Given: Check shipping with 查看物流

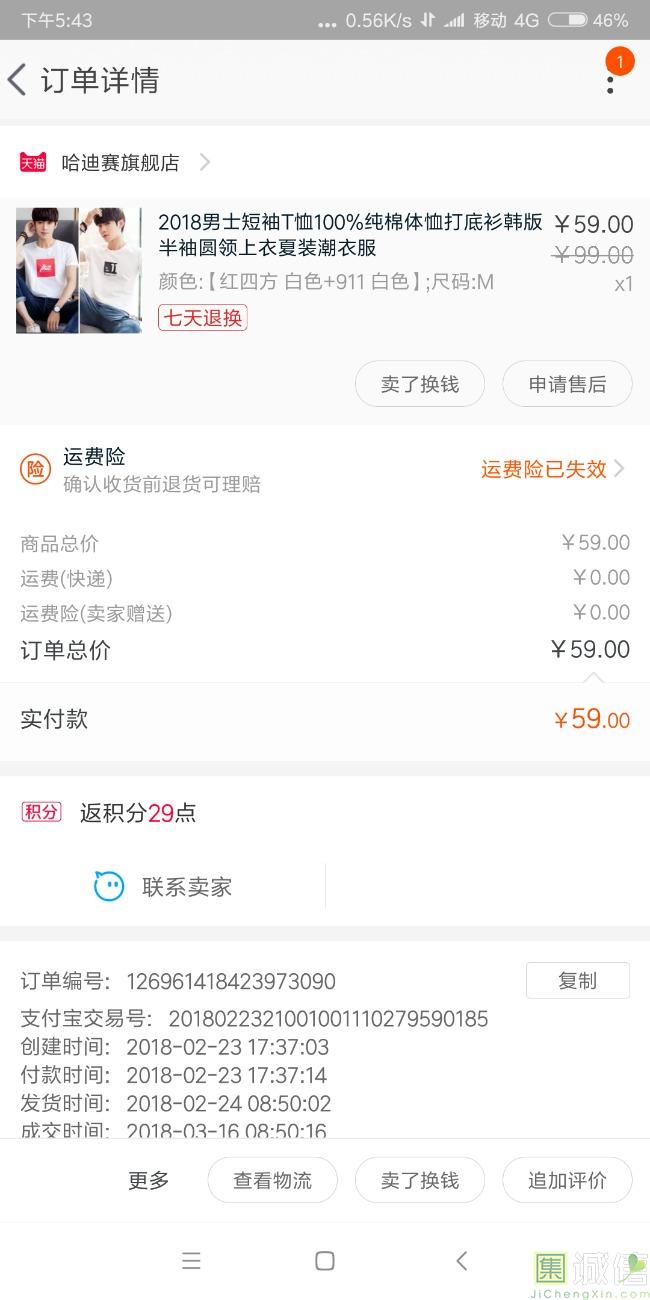Looking at the screenshot, I should pyautogui.click(x=272, y=1180).
